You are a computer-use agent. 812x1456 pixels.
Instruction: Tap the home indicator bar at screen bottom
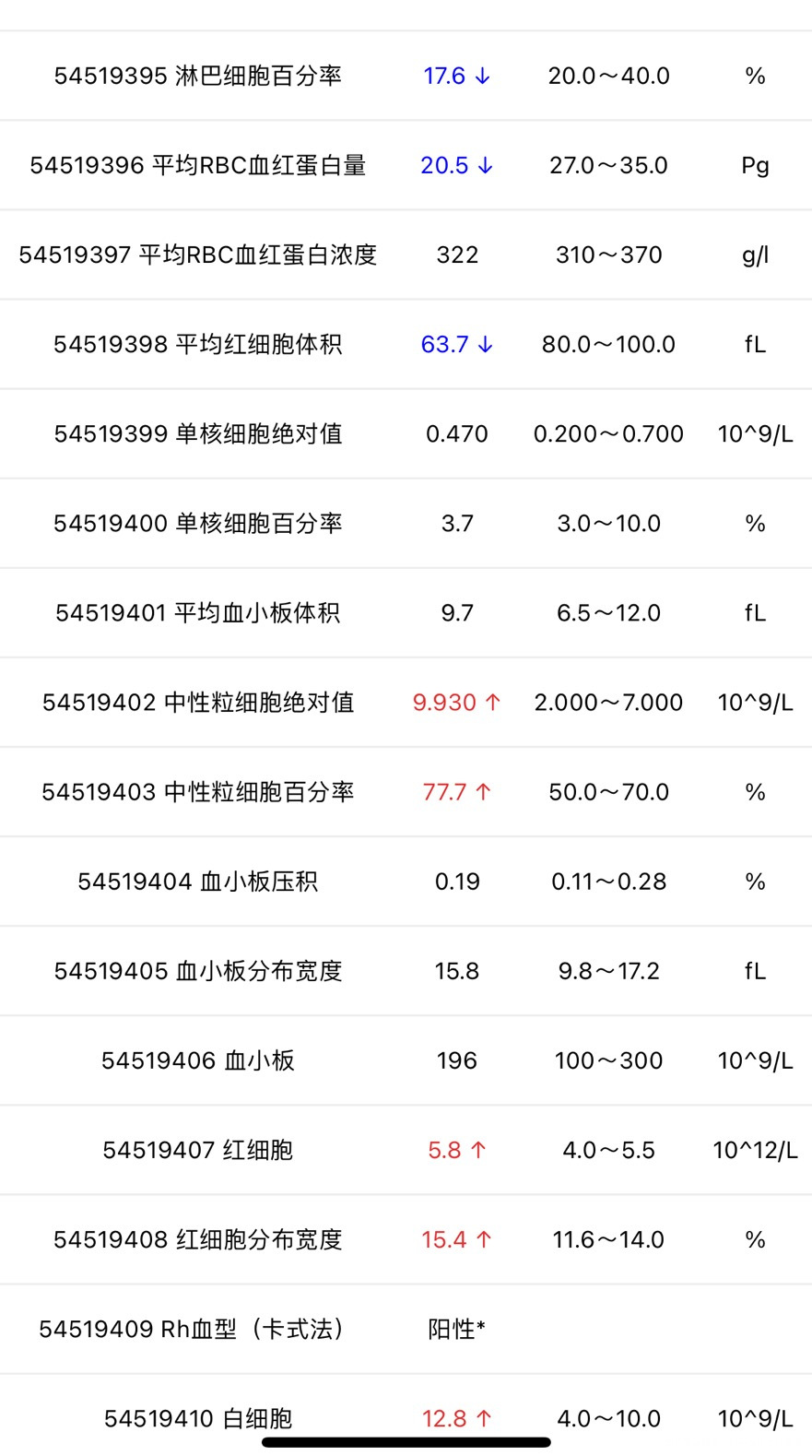coord(406,1441)
